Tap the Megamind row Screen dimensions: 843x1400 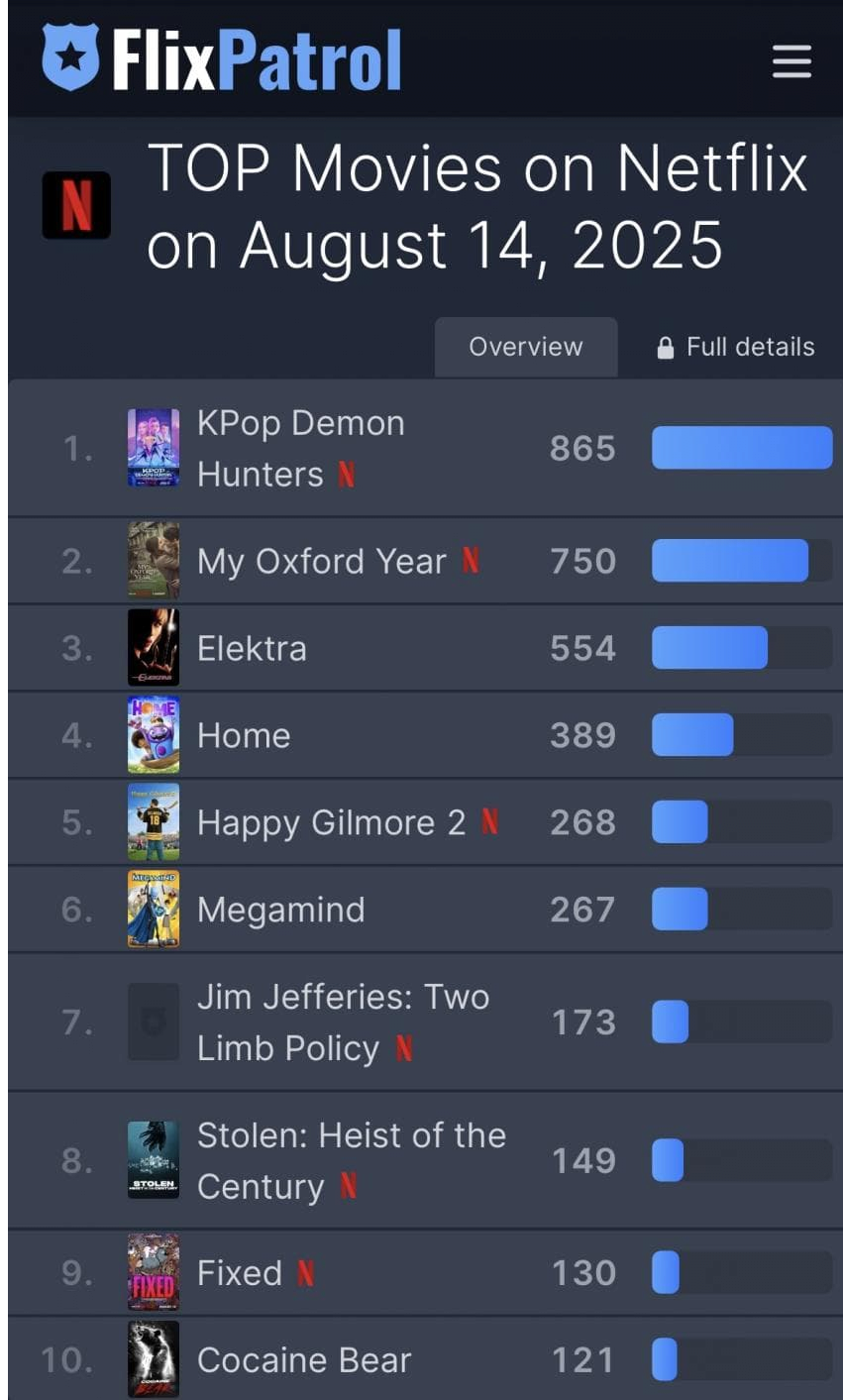[280, 910]
